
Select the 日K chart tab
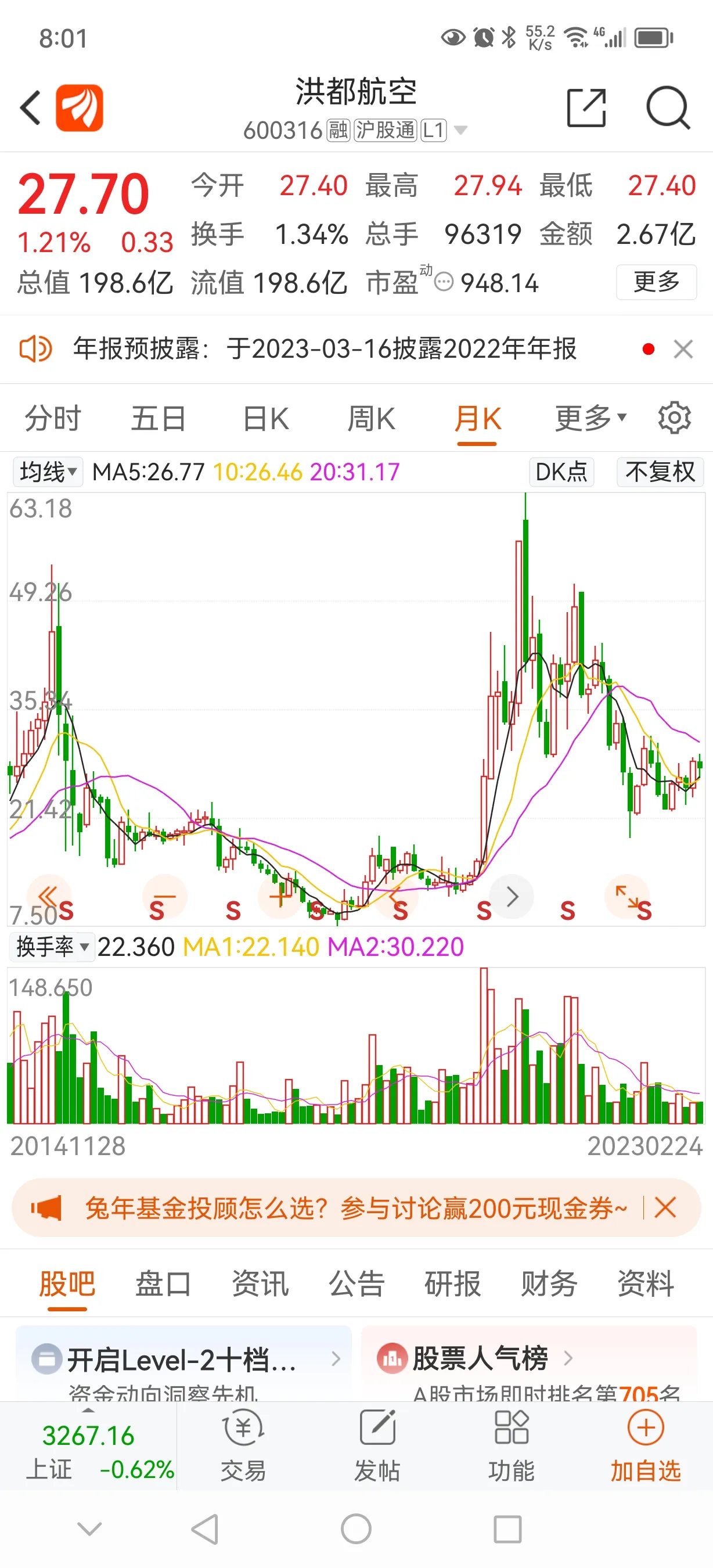click(x=265, y=419)
